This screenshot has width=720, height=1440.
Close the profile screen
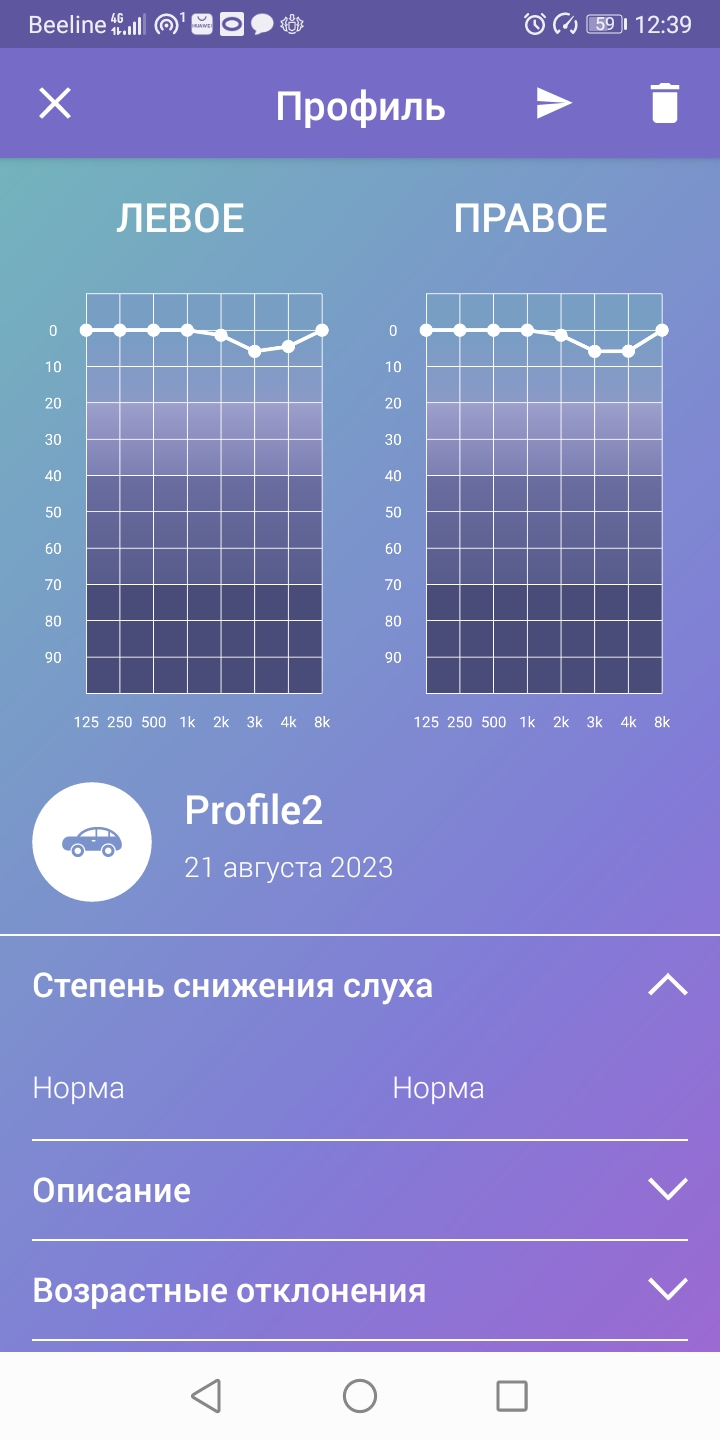[x=55, y=103]
